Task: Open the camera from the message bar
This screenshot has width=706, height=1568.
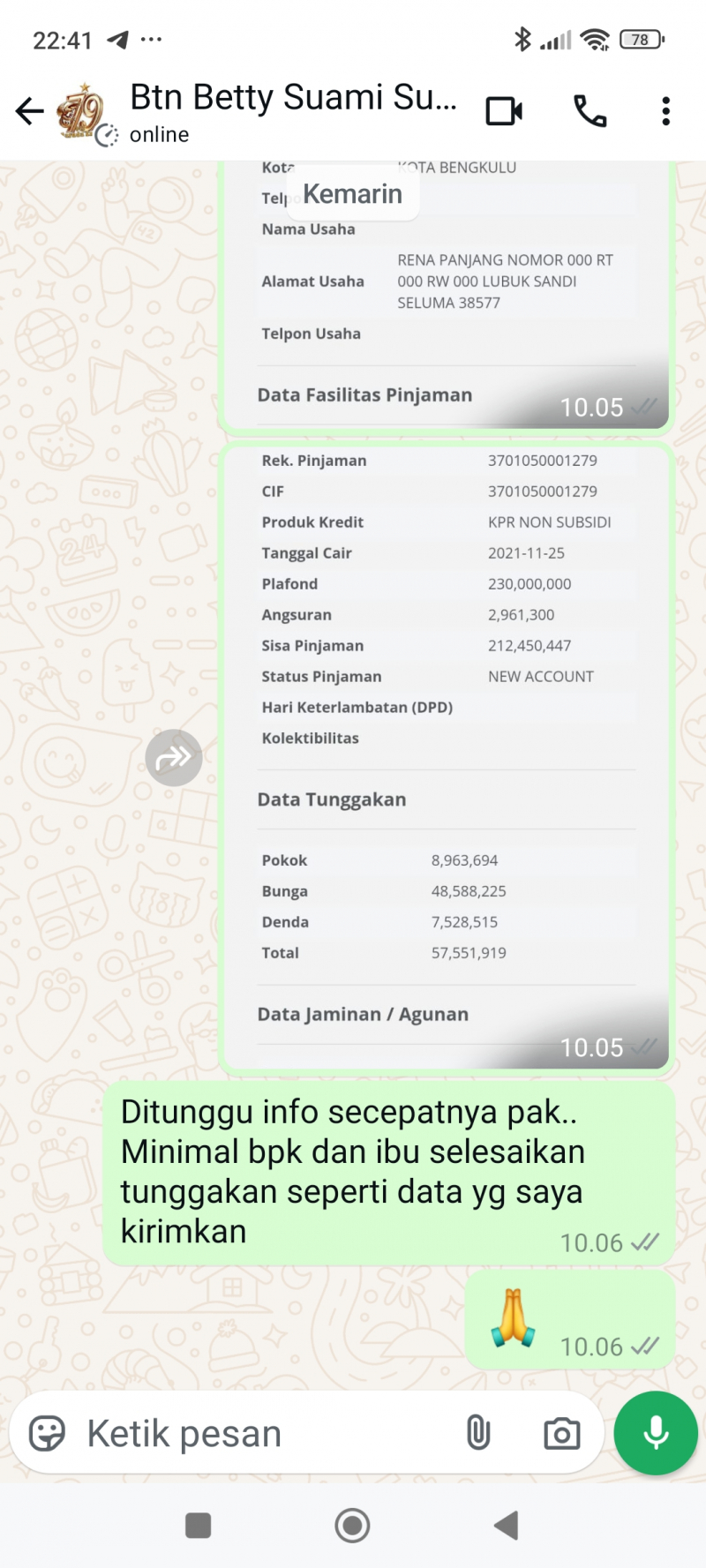Action: 561,1433
